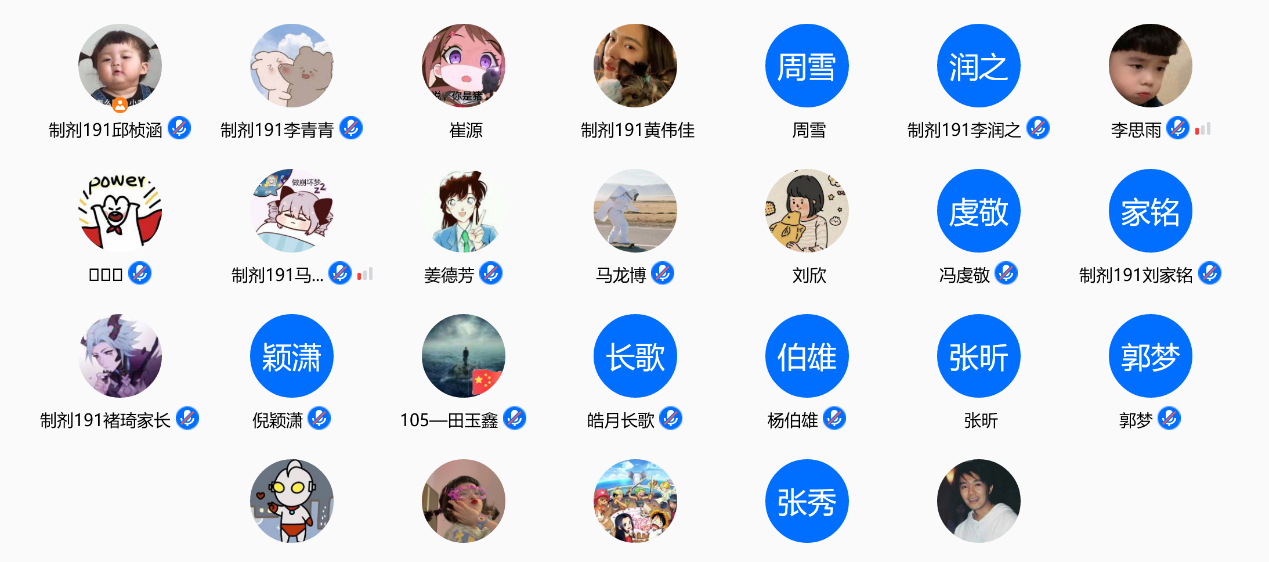Tap 郭梦's avatar tile
Screen dimensions: 1269x562
pos(1151,356)
